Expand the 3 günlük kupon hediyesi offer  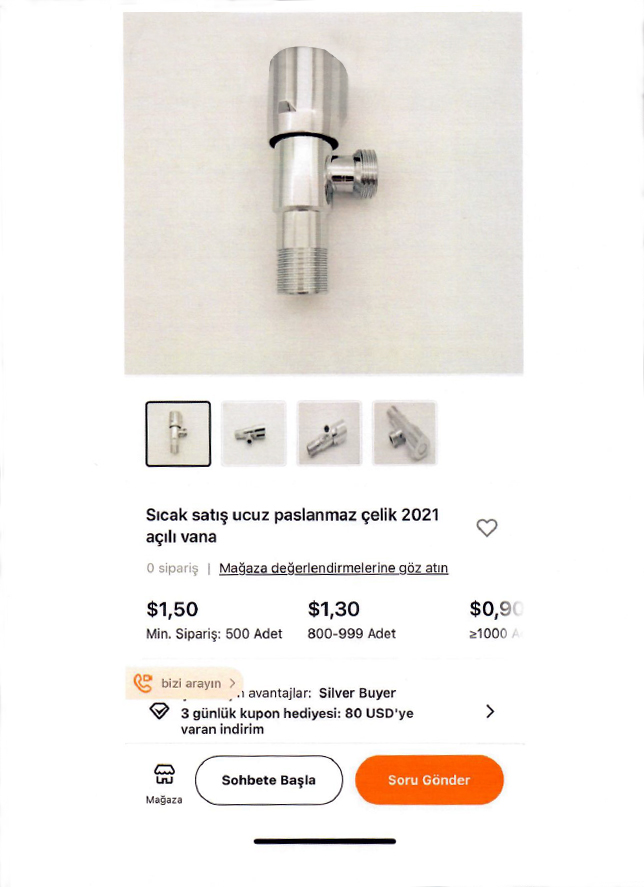[489, 712]
